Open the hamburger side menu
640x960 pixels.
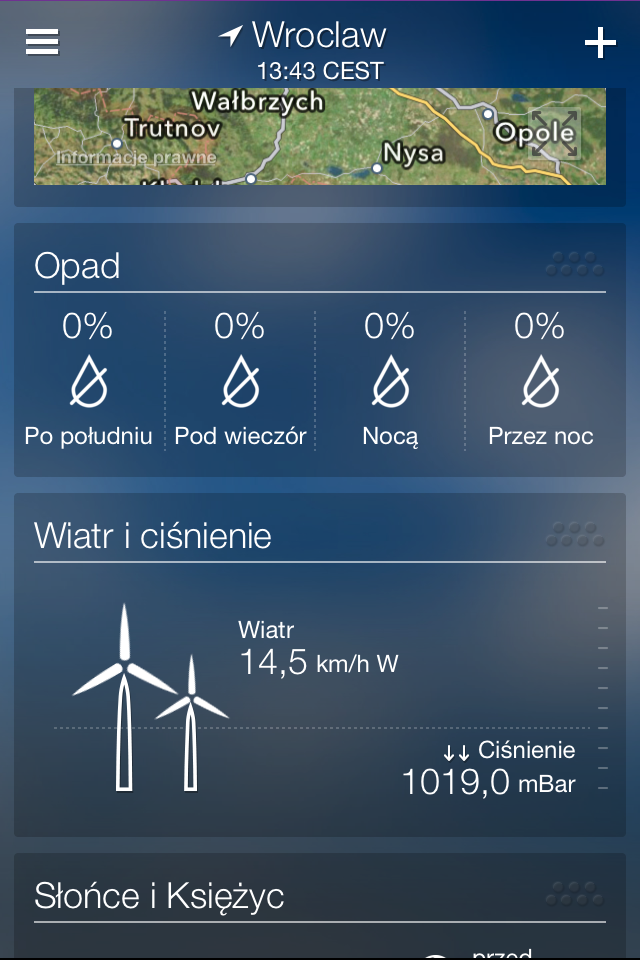(42, 42)
